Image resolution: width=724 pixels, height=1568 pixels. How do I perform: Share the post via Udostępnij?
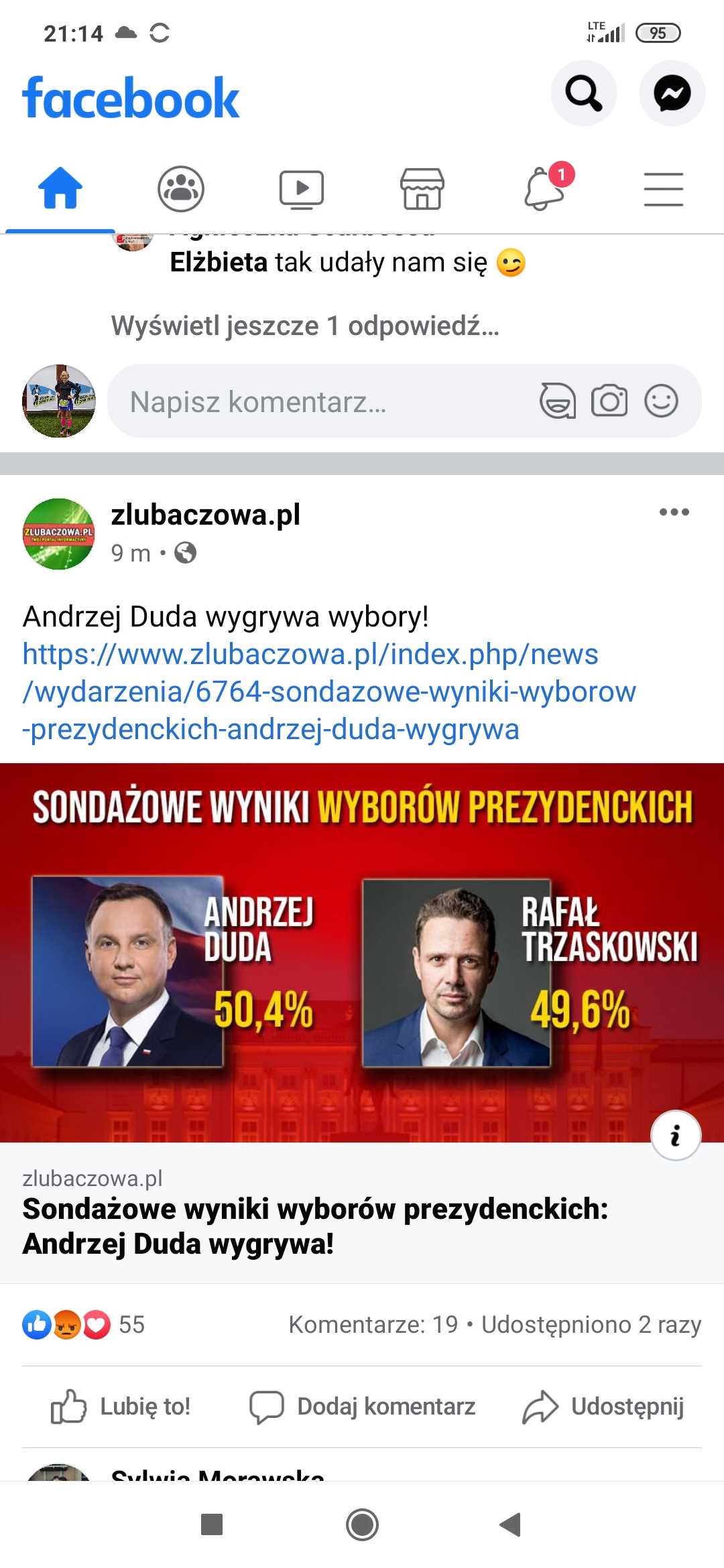click(603, 1407)
